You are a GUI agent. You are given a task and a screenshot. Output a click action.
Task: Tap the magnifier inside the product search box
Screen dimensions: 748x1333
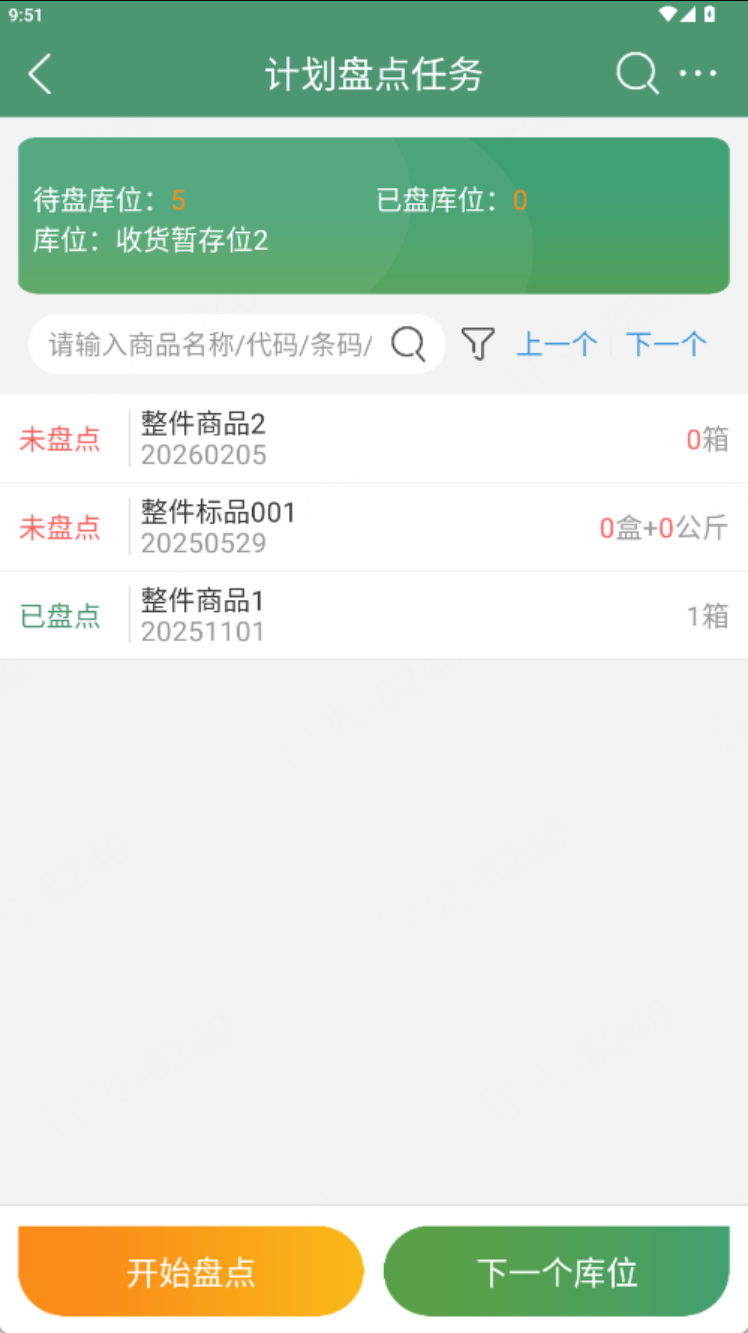(408, 344)
